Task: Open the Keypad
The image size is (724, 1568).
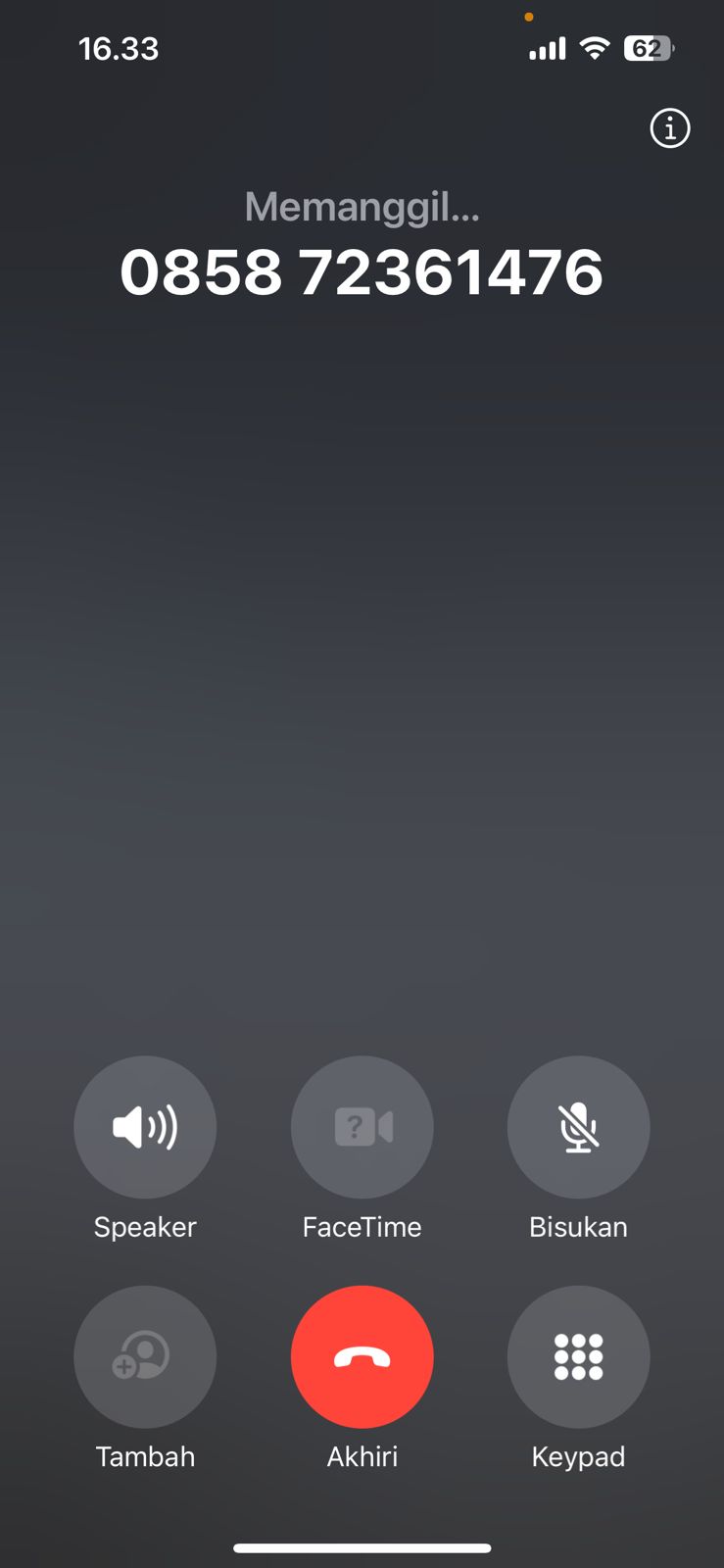Action: point(578,1356)
